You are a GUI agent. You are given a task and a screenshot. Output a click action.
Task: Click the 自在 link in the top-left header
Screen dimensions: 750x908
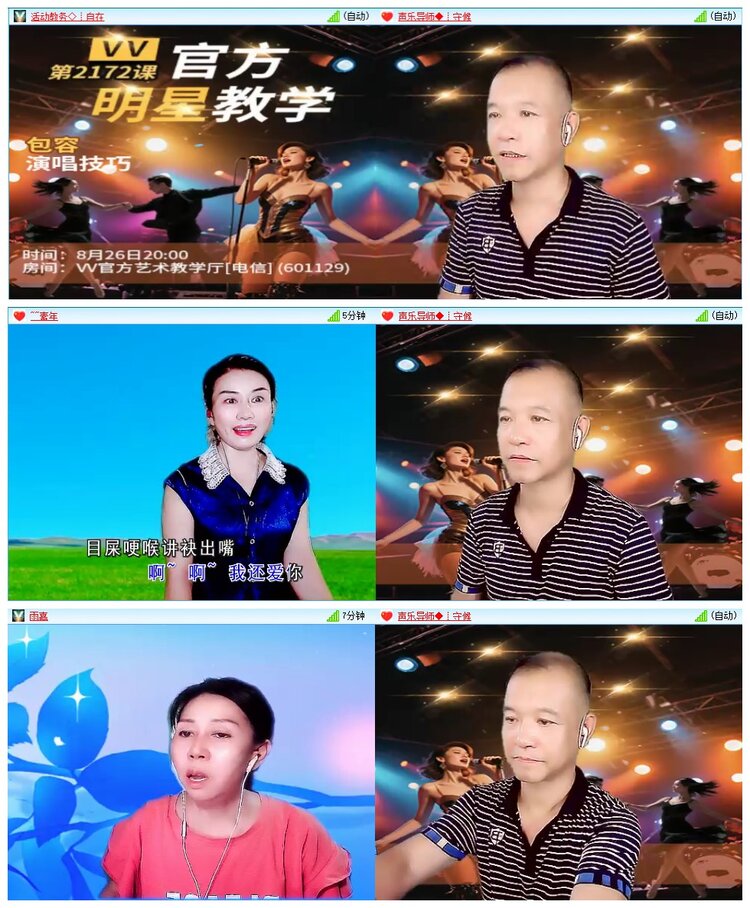pyautogui.click(x=96, y=14)
